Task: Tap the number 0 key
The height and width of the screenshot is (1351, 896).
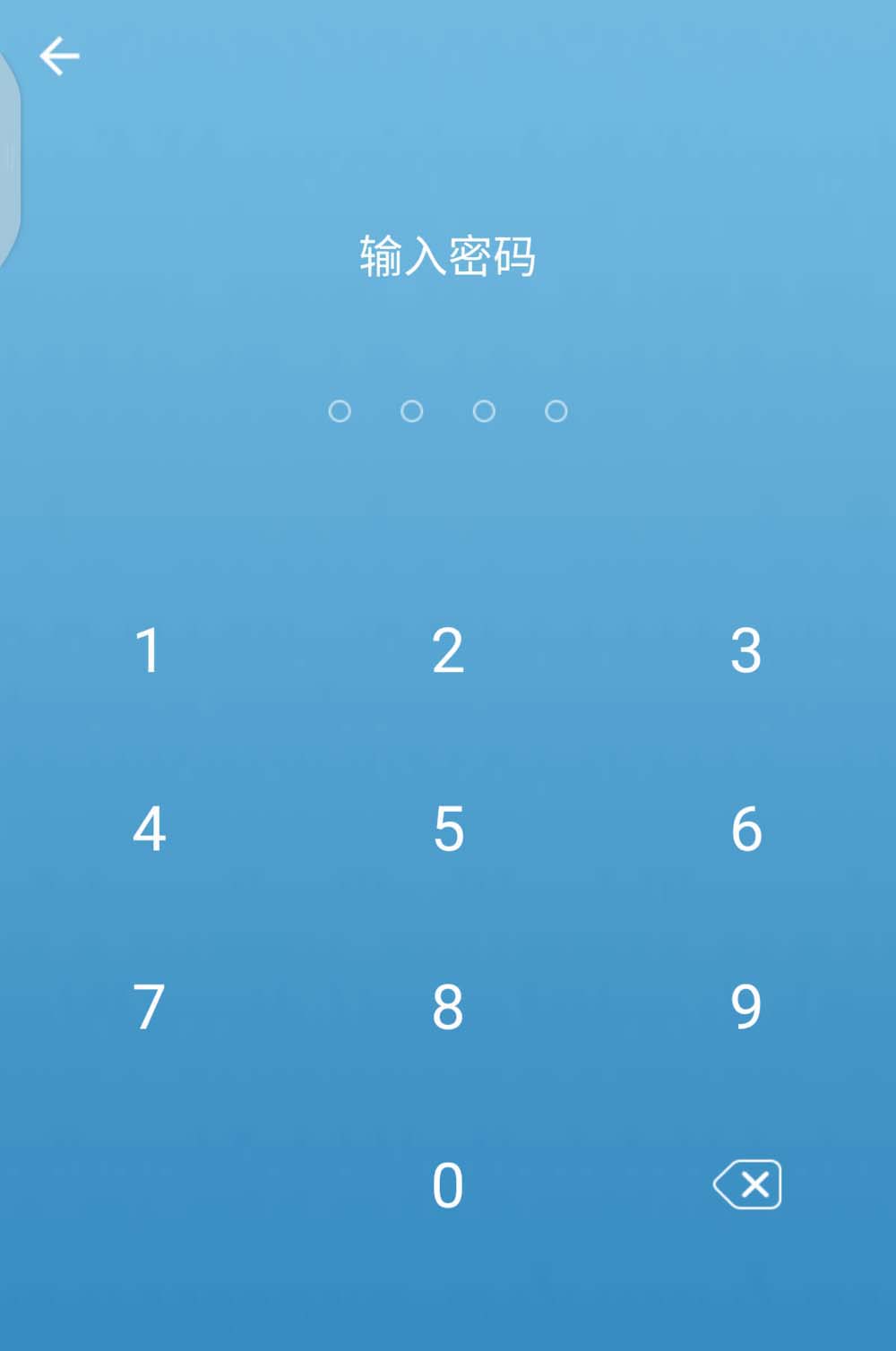Action: click(x=448, y=1185)
